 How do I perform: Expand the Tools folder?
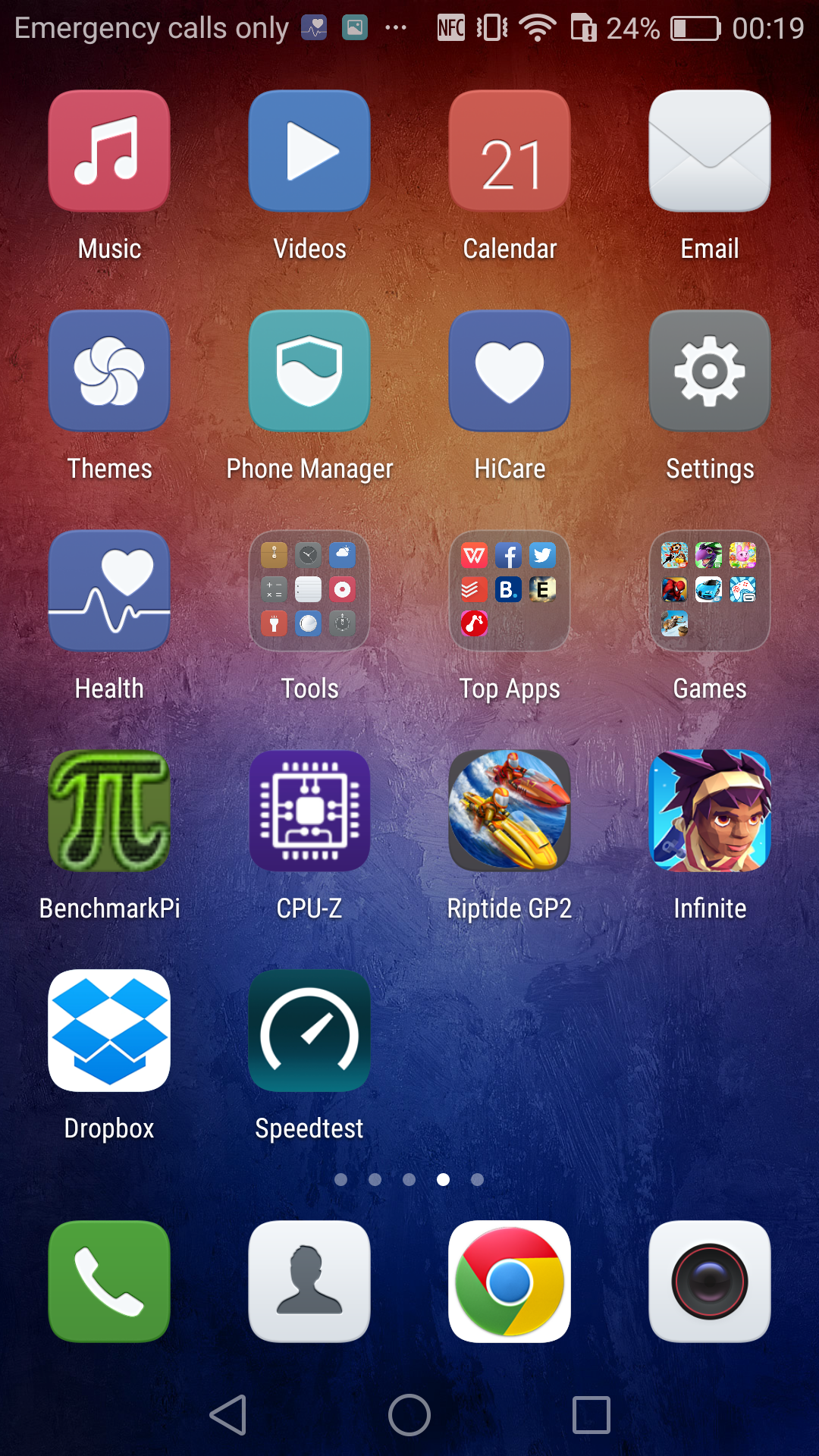pyautogui.click(x=309, y=591)
